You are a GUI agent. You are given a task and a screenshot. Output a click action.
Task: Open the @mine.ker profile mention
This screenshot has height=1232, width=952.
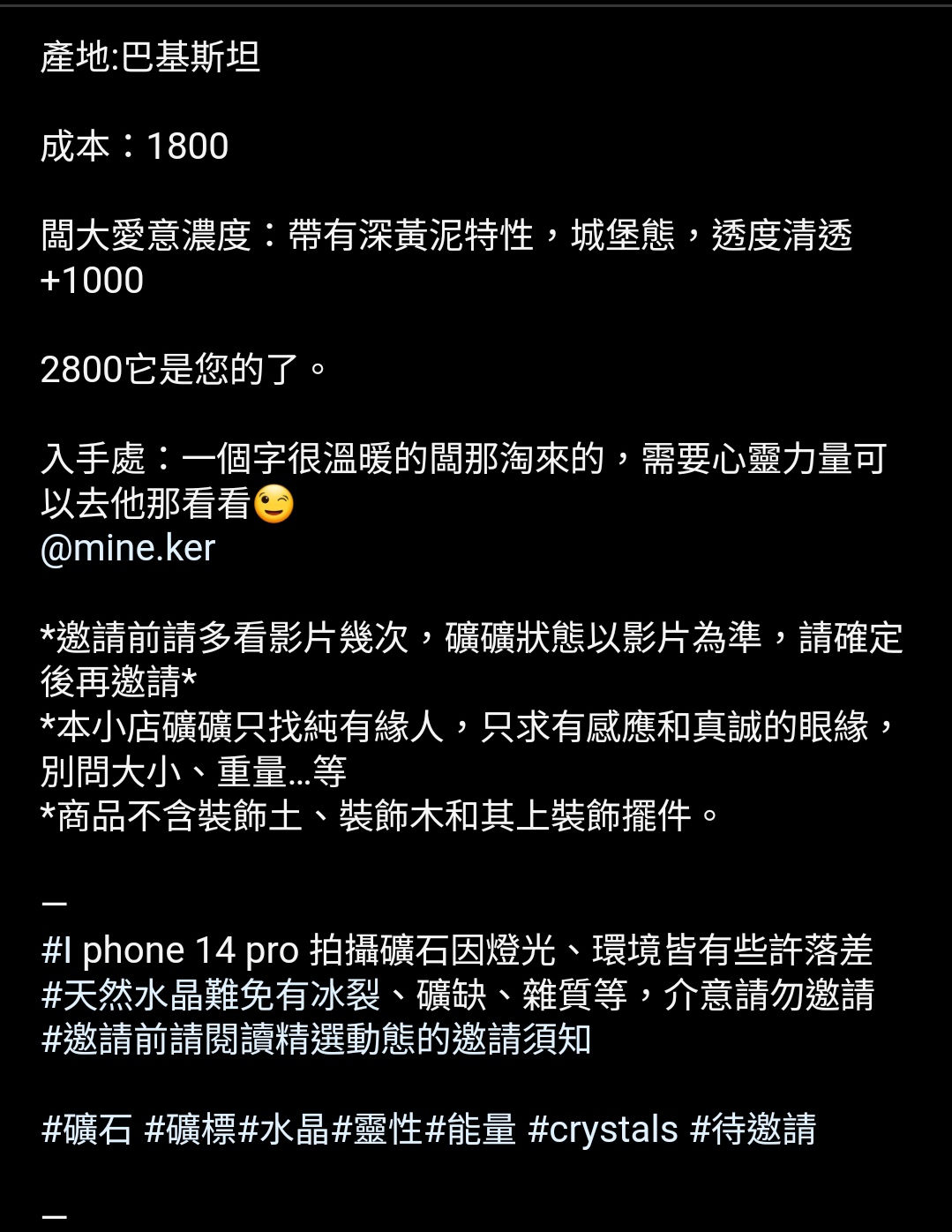click(x=128, y=548)
